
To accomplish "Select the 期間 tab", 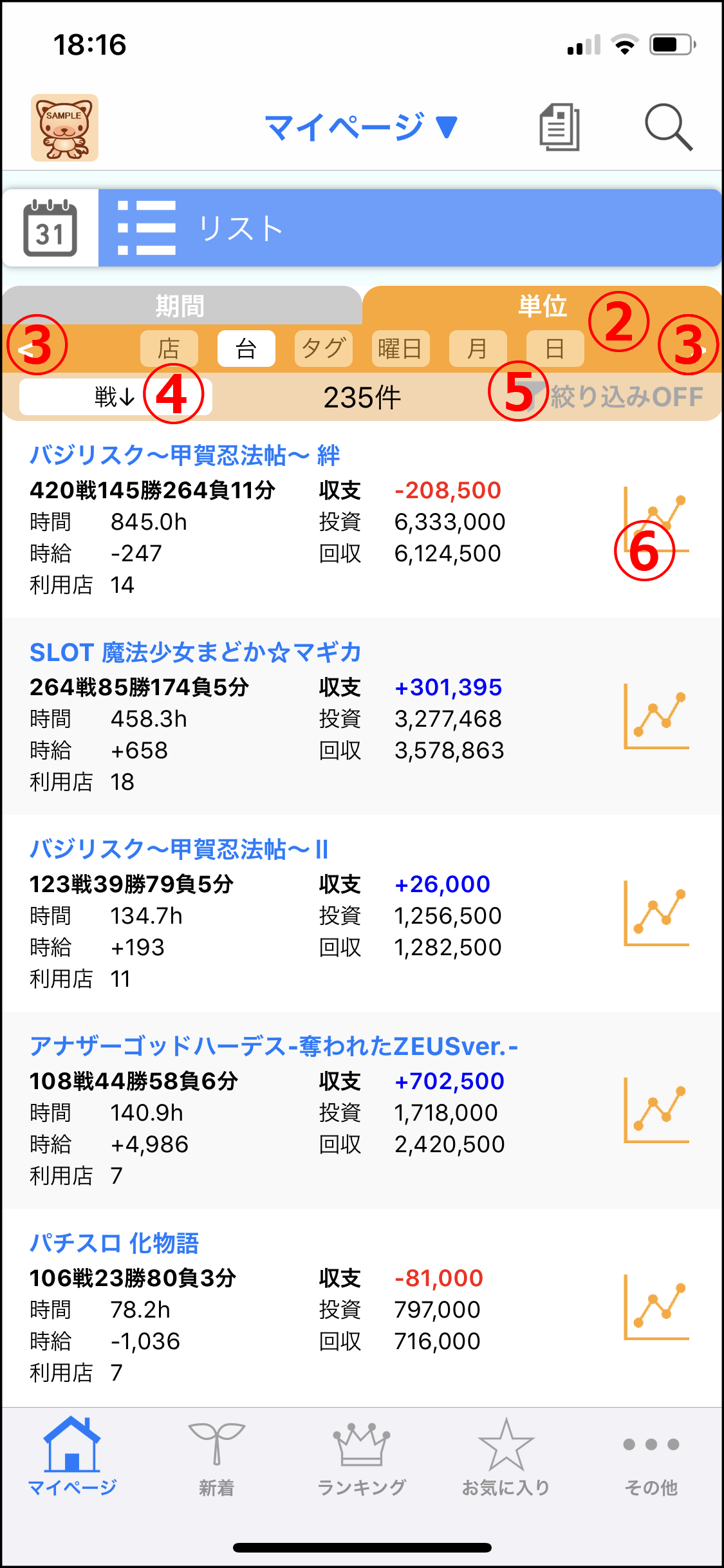I will tap(180, 305).
